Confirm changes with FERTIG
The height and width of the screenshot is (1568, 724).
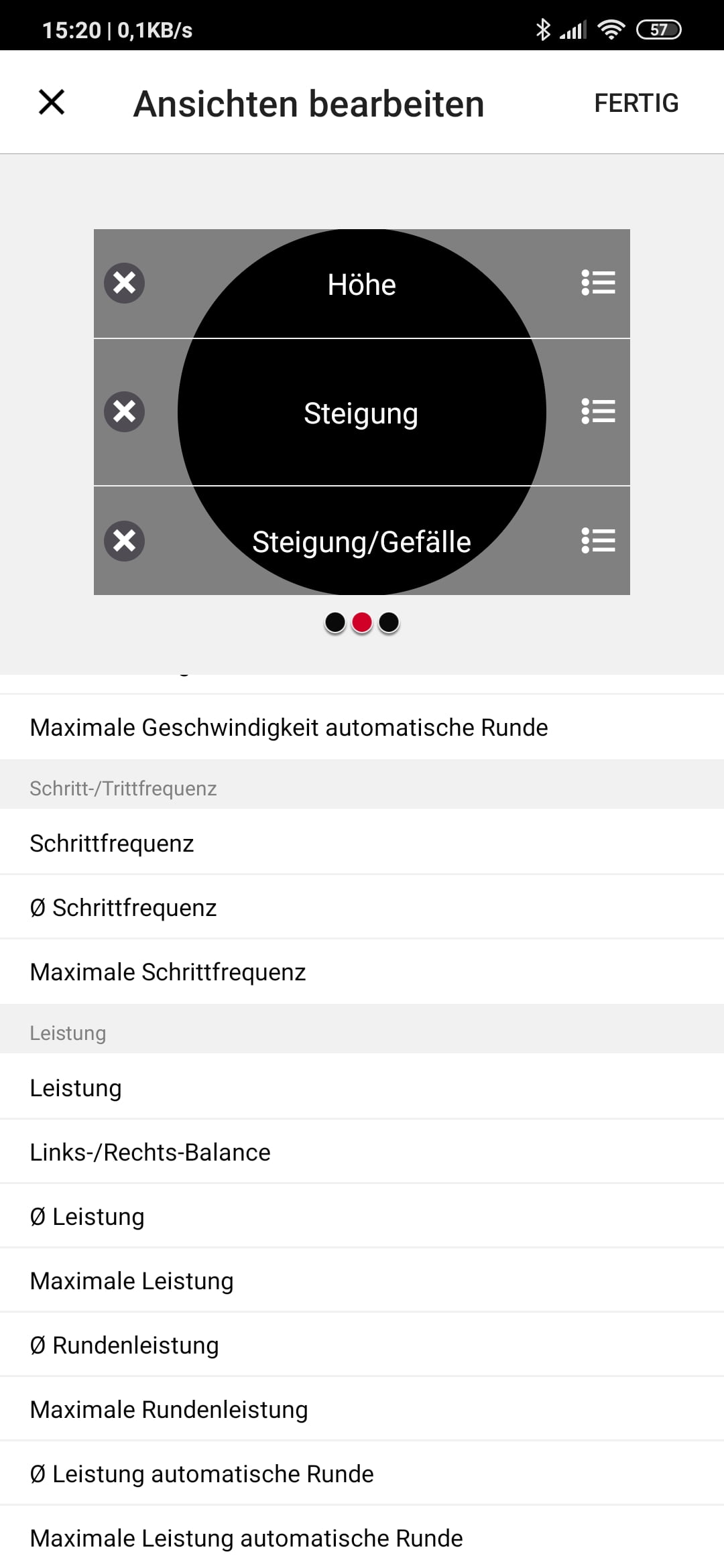(636, 103)
